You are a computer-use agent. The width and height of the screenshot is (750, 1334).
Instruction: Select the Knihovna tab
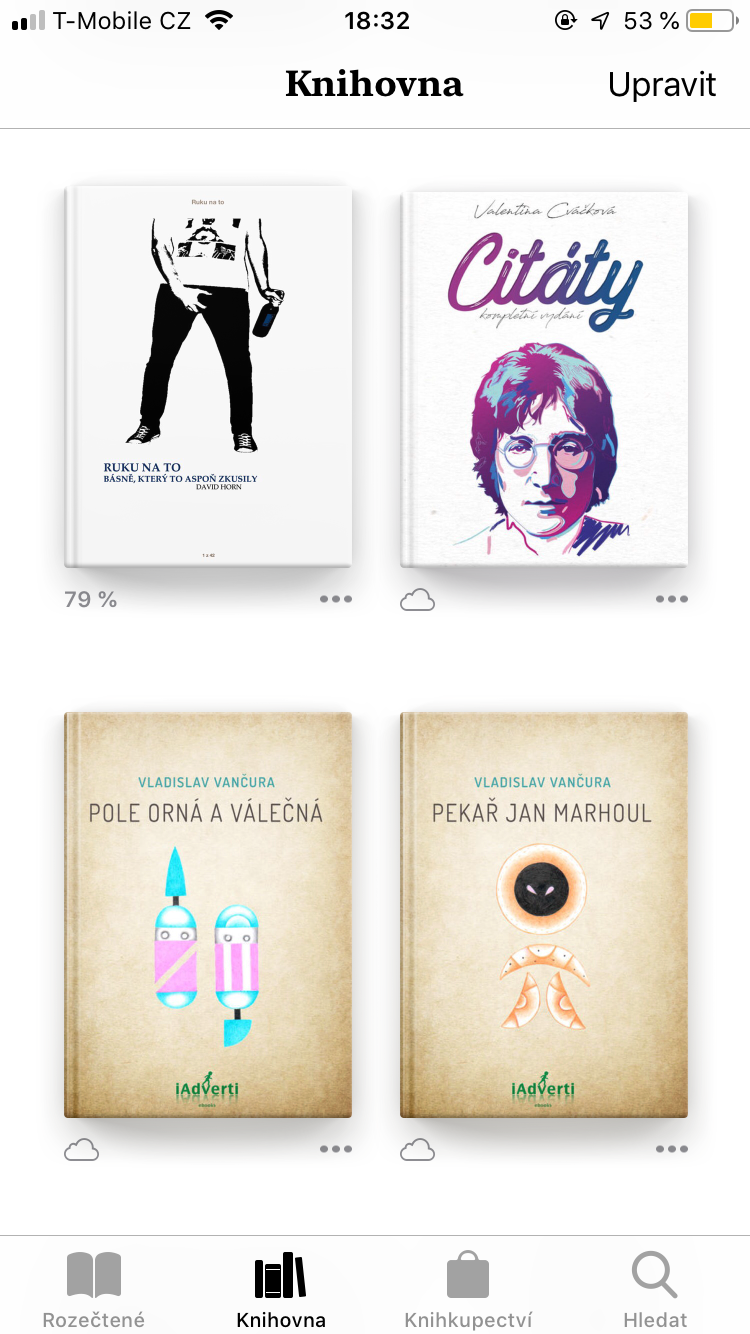[281, 1291]
